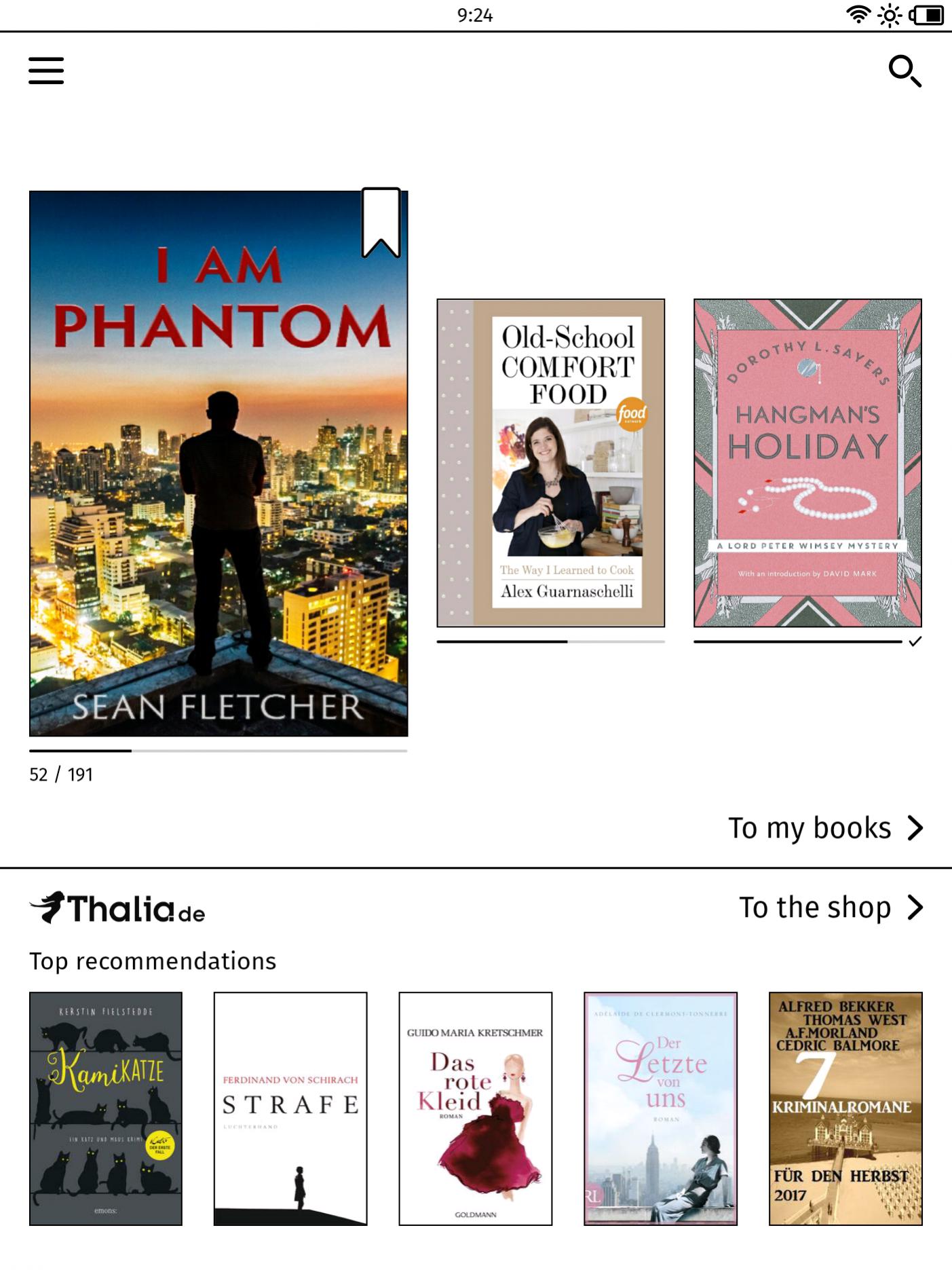Image resolution: width=952 pixels, height=1270 pixels.
Task: Open the search magnifier icon
Action: (905, 71)
